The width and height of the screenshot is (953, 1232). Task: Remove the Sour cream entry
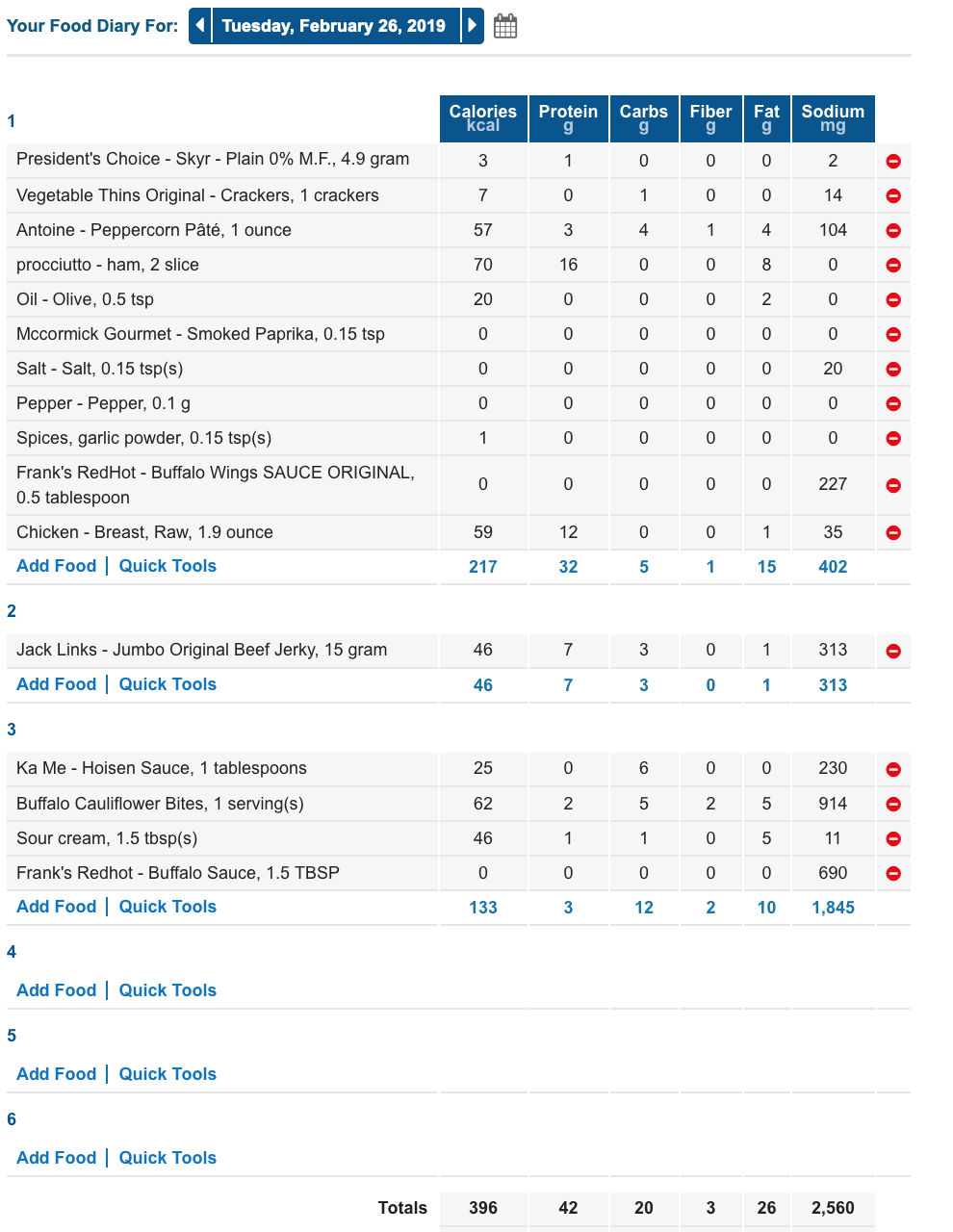(x=893, y=838)
